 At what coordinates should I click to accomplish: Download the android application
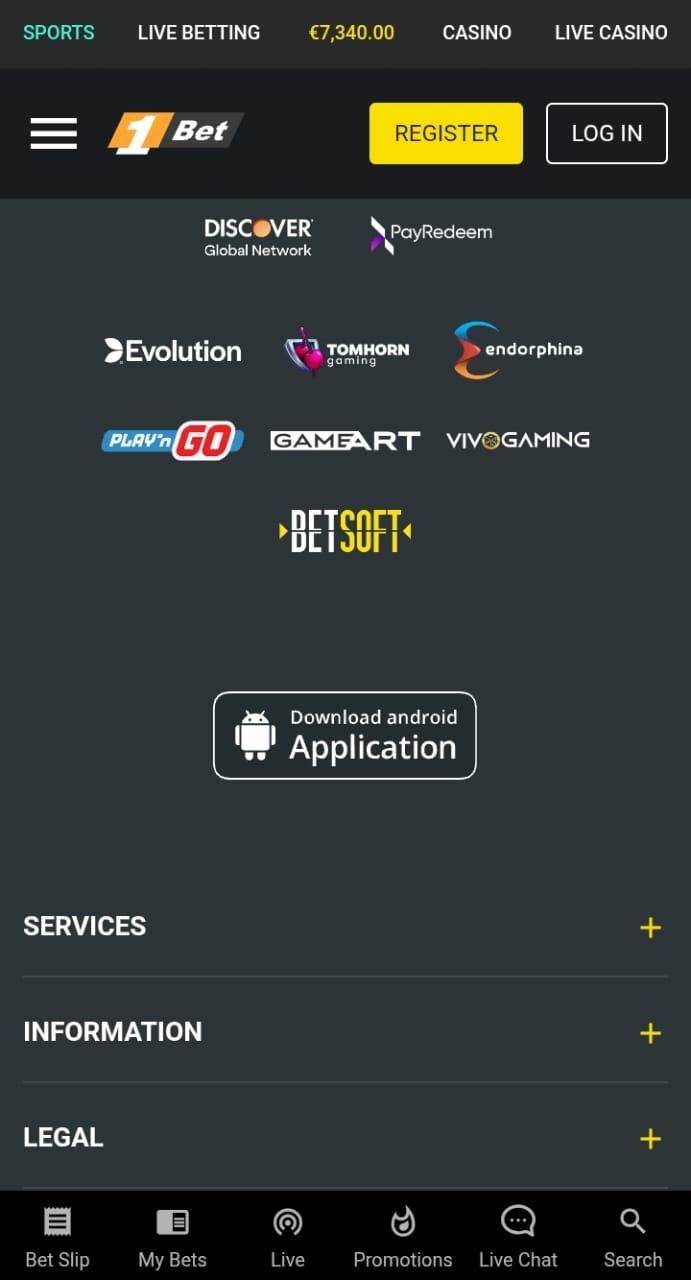tap(345, 735)
